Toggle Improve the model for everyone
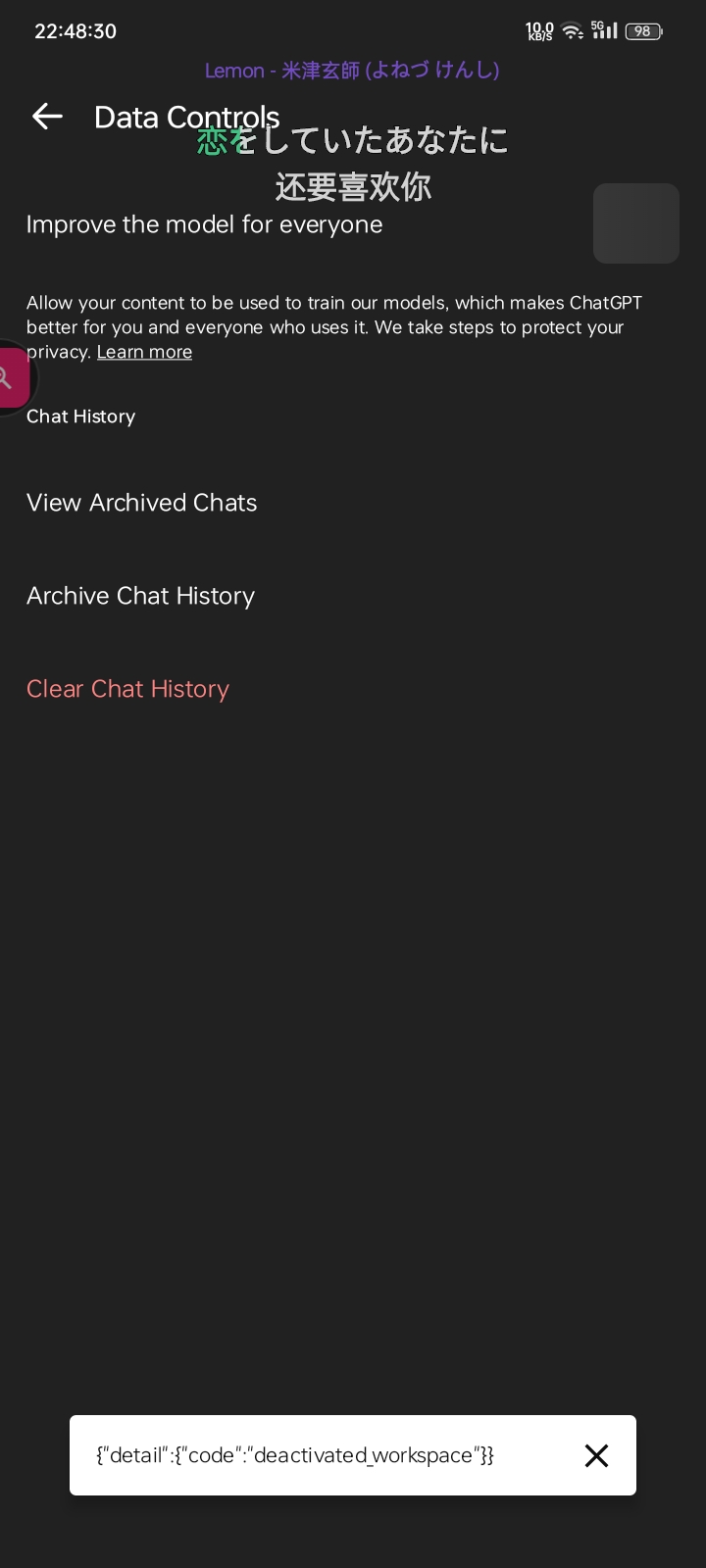Image resolution: width=706 pixels, height=1568 pixels. click(635, 223)
